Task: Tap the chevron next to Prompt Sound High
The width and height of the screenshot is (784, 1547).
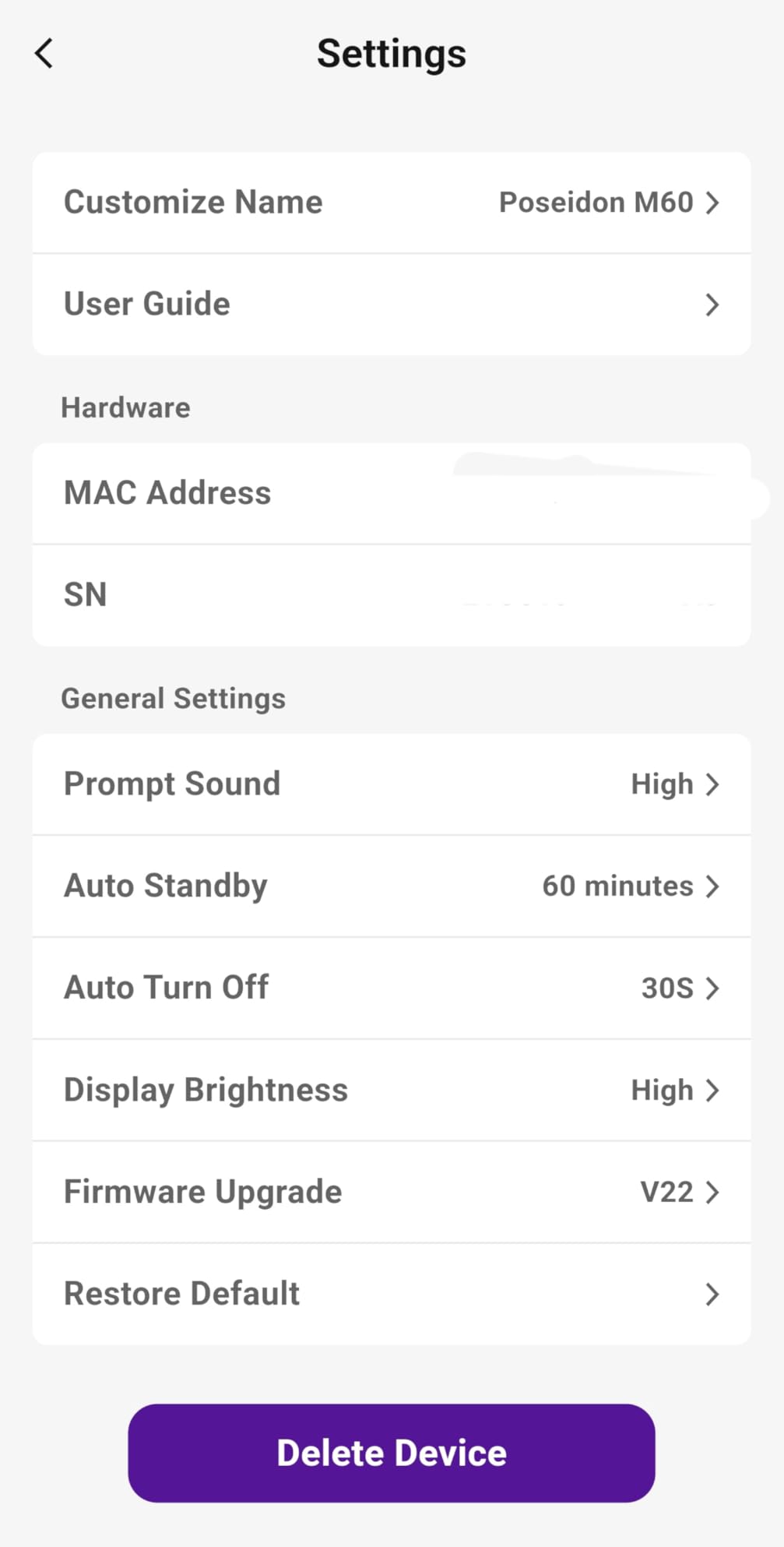Action: pos(712,784)
